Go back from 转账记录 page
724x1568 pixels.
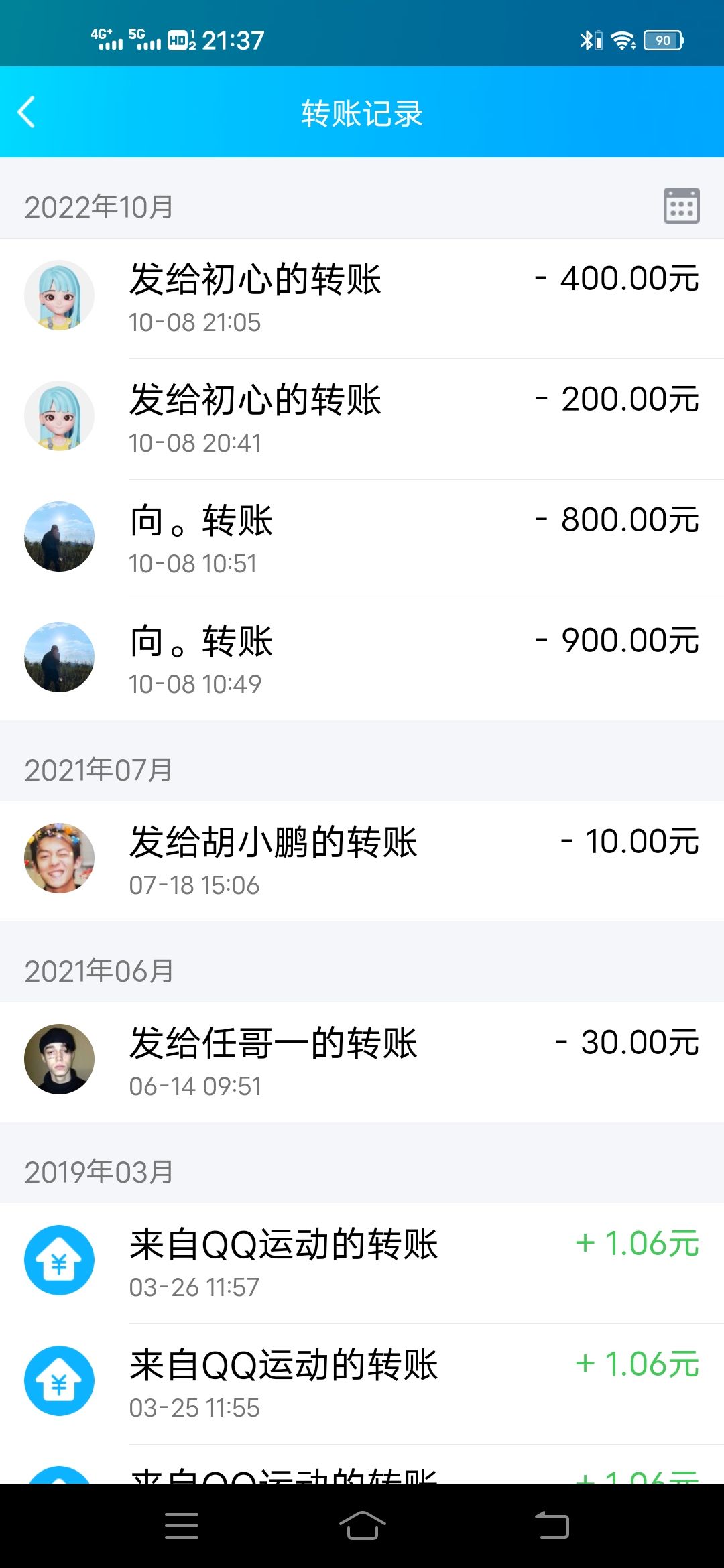pos(27,113)
